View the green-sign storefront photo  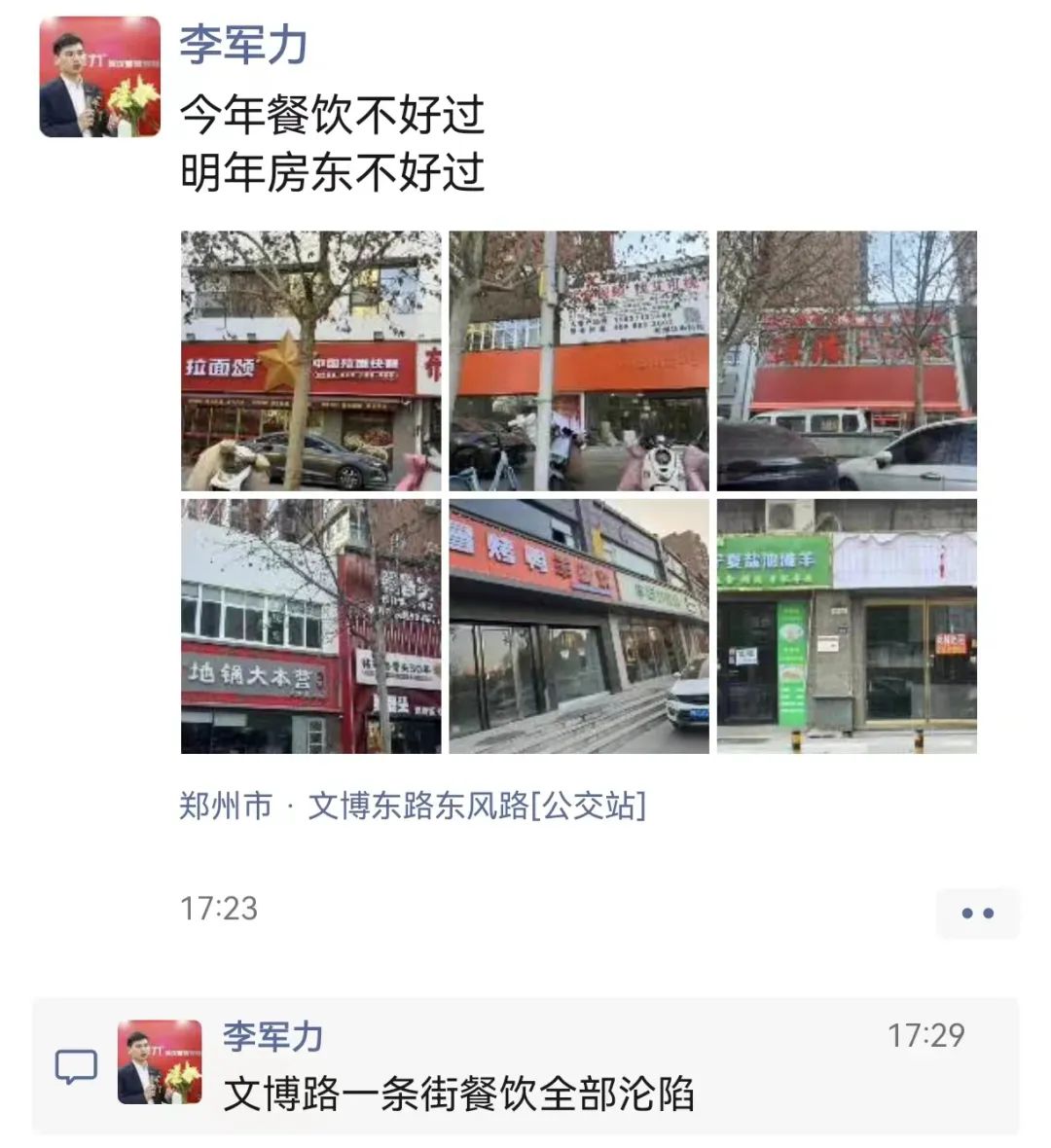846,627
